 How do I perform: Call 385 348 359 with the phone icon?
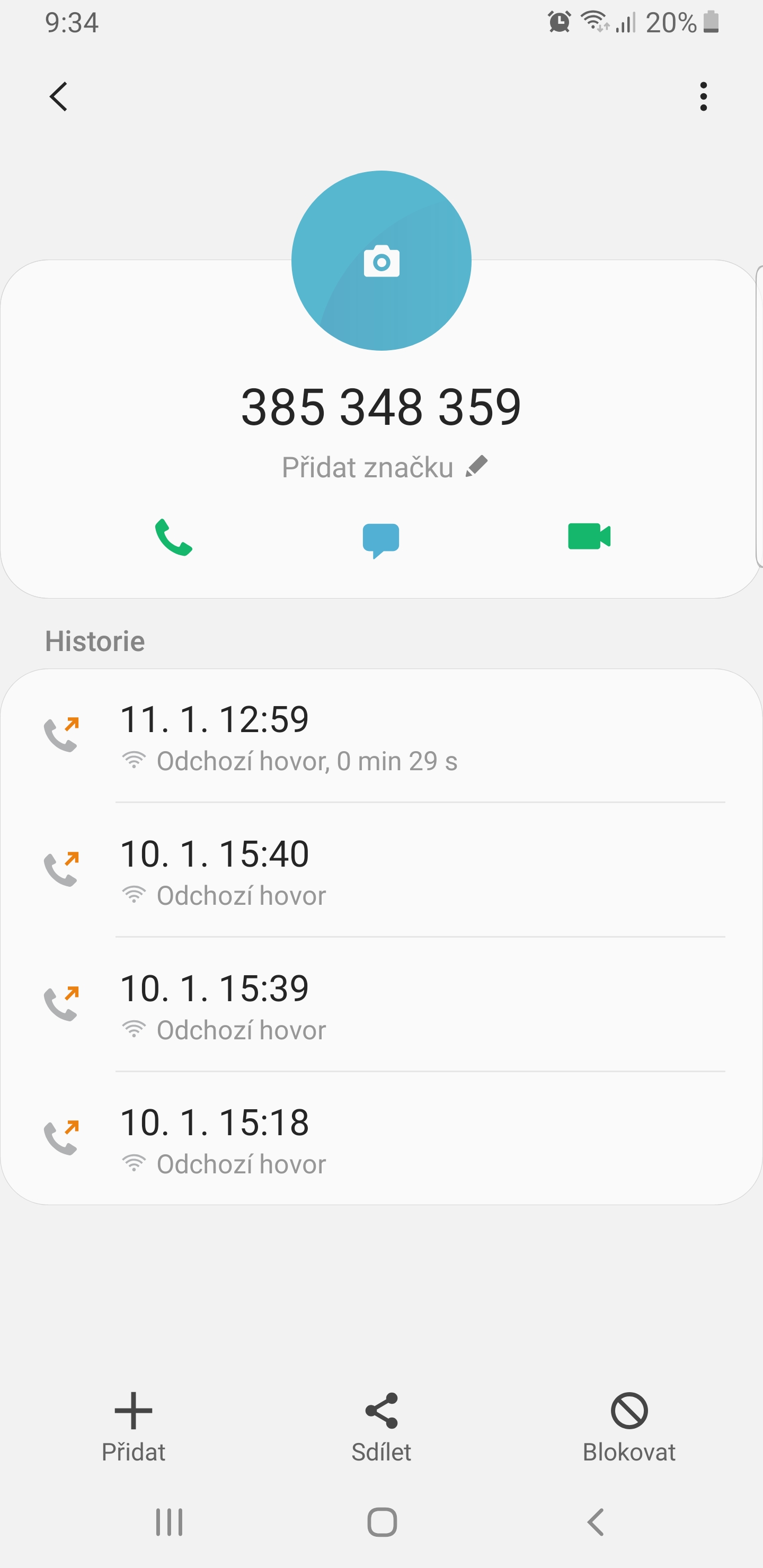coord(174,538)
